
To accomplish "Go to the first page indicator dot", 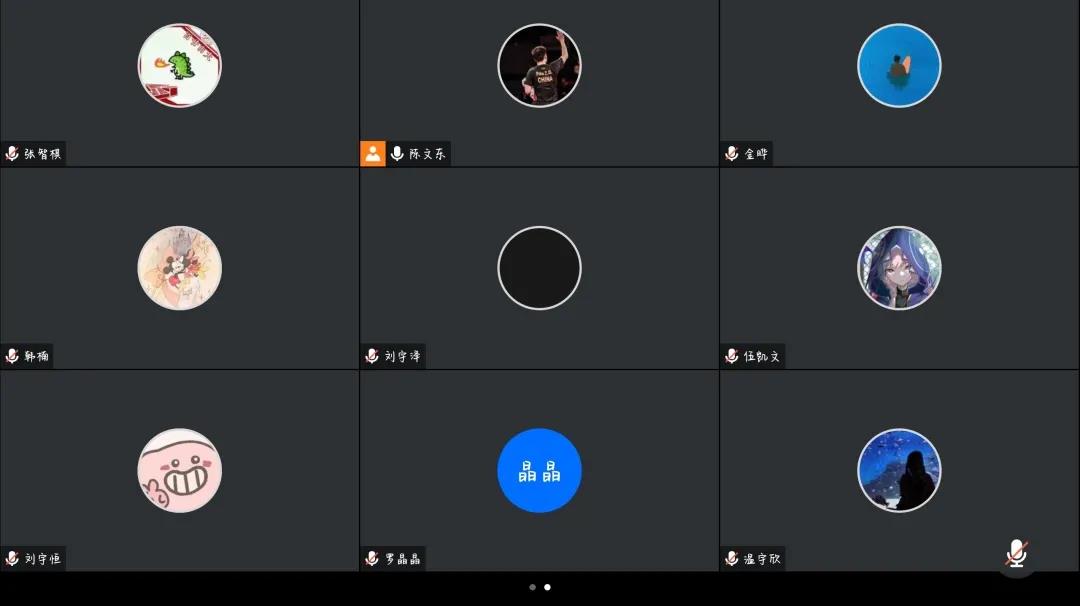I will (532, 587).
